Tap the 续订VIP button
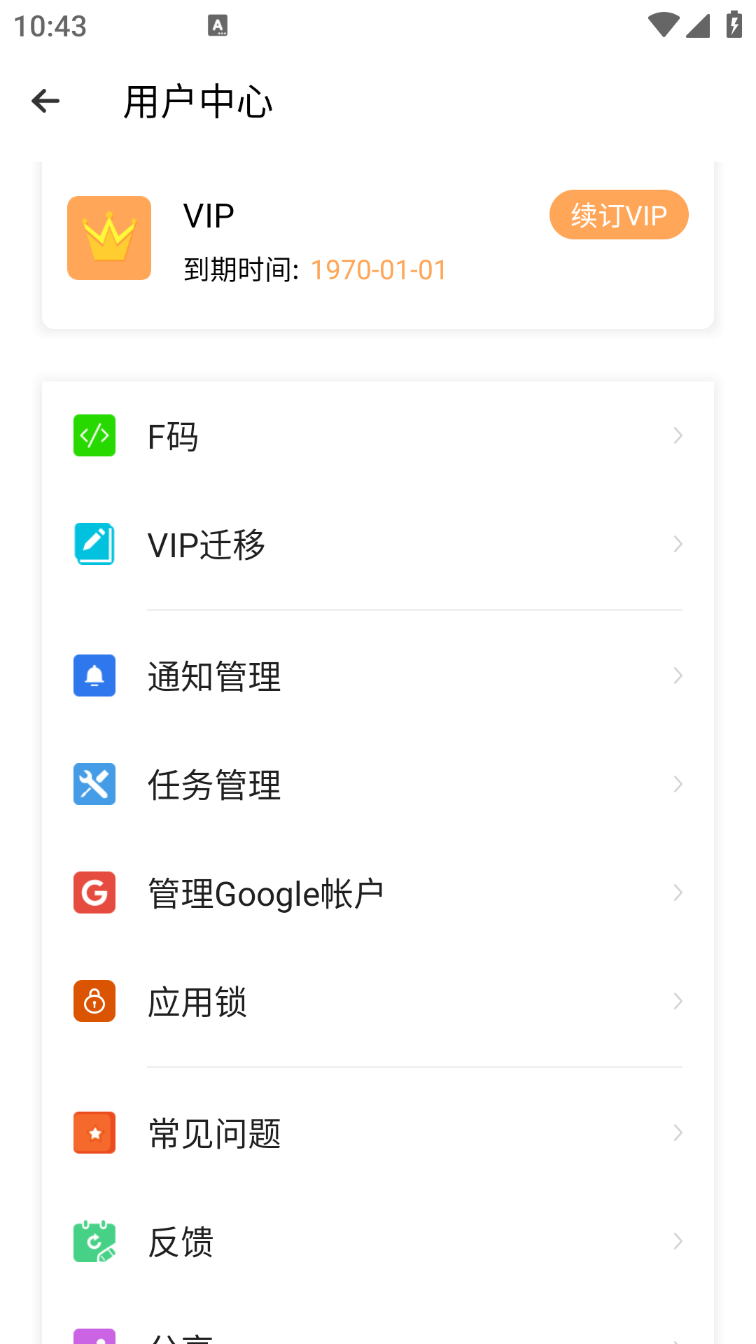This screenshot has height=1344, width=756. coord(618,215)
